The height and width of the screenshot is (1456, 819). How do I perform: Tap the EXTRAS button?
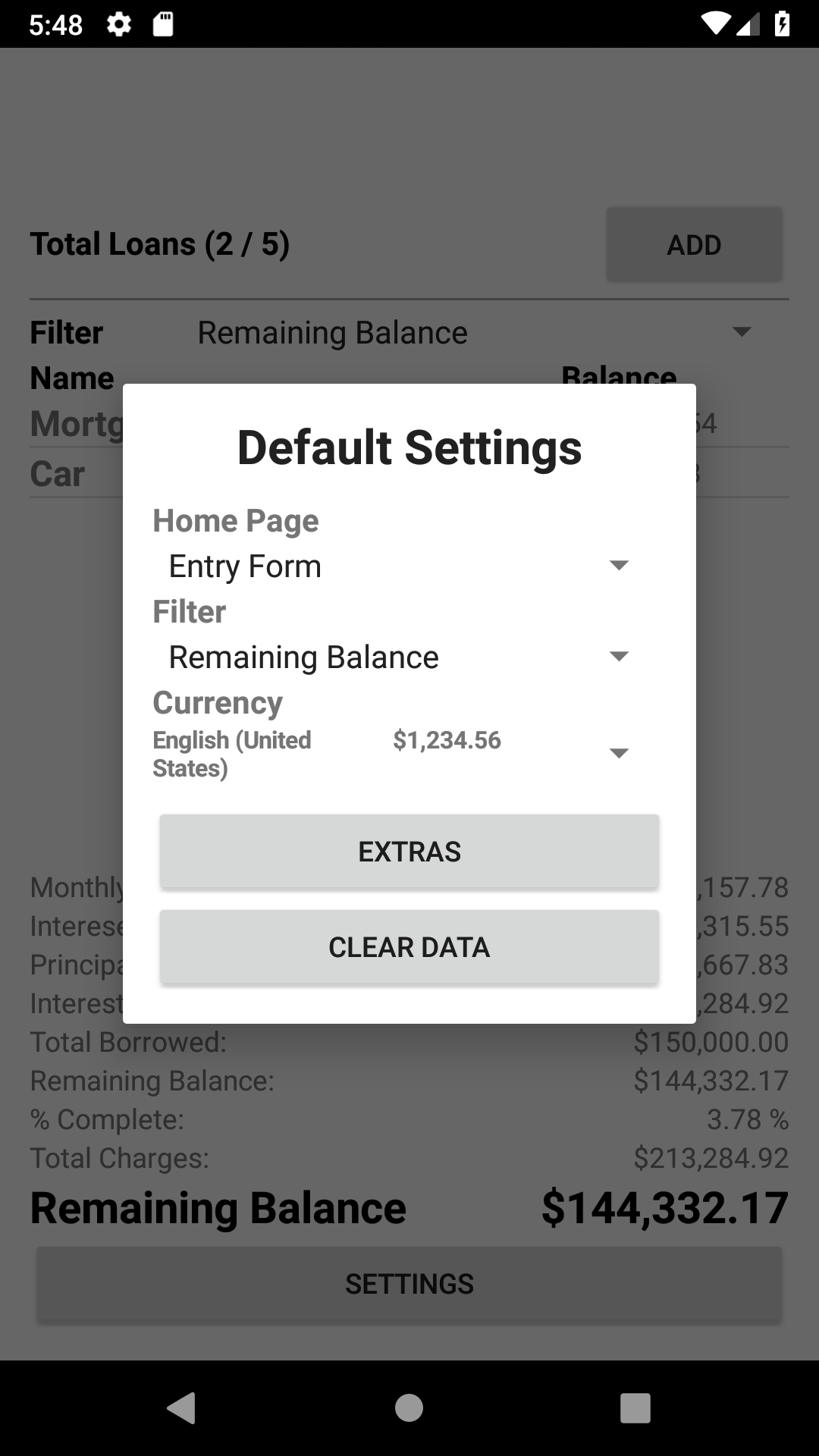pos(409,852)
